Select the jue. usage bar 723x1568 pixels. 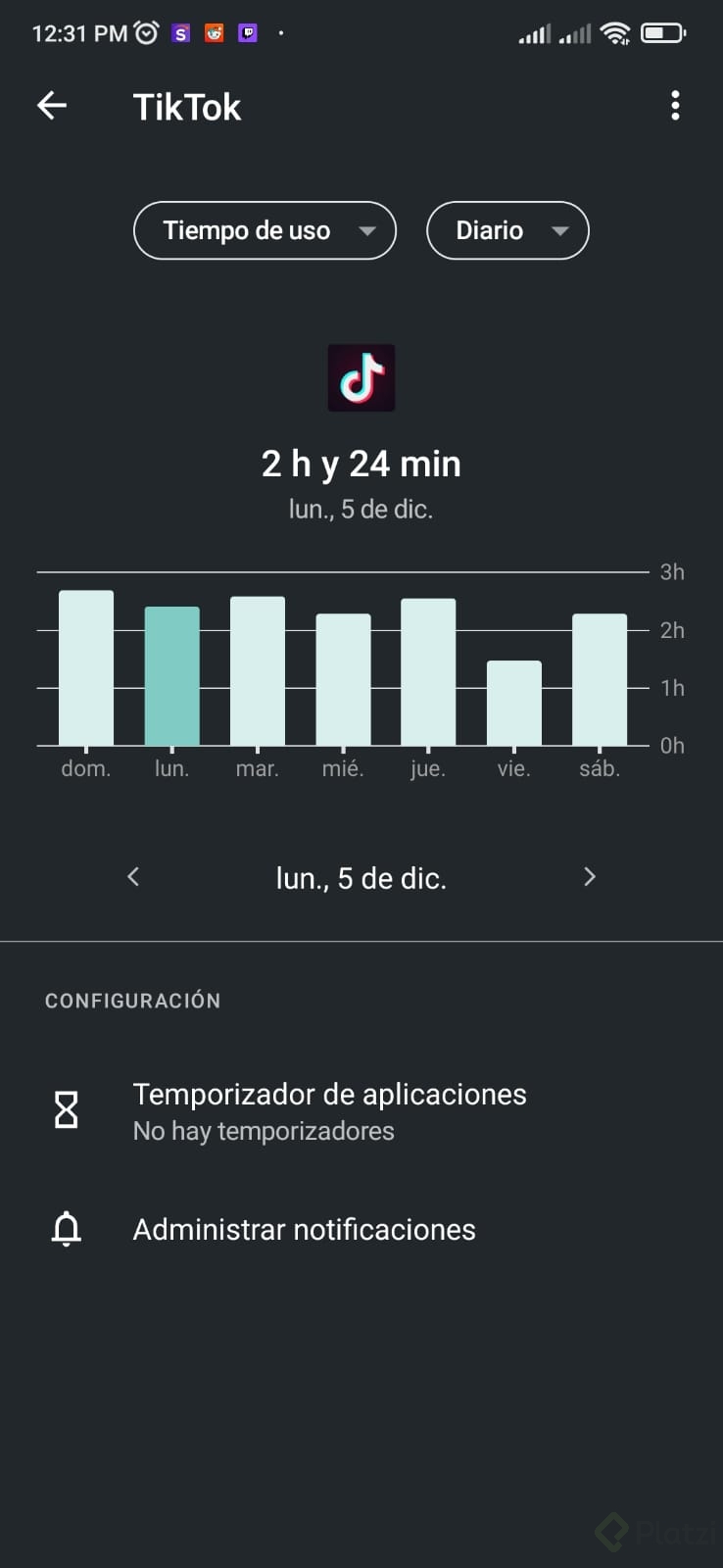pyautogui.click(x=428, y=672)
